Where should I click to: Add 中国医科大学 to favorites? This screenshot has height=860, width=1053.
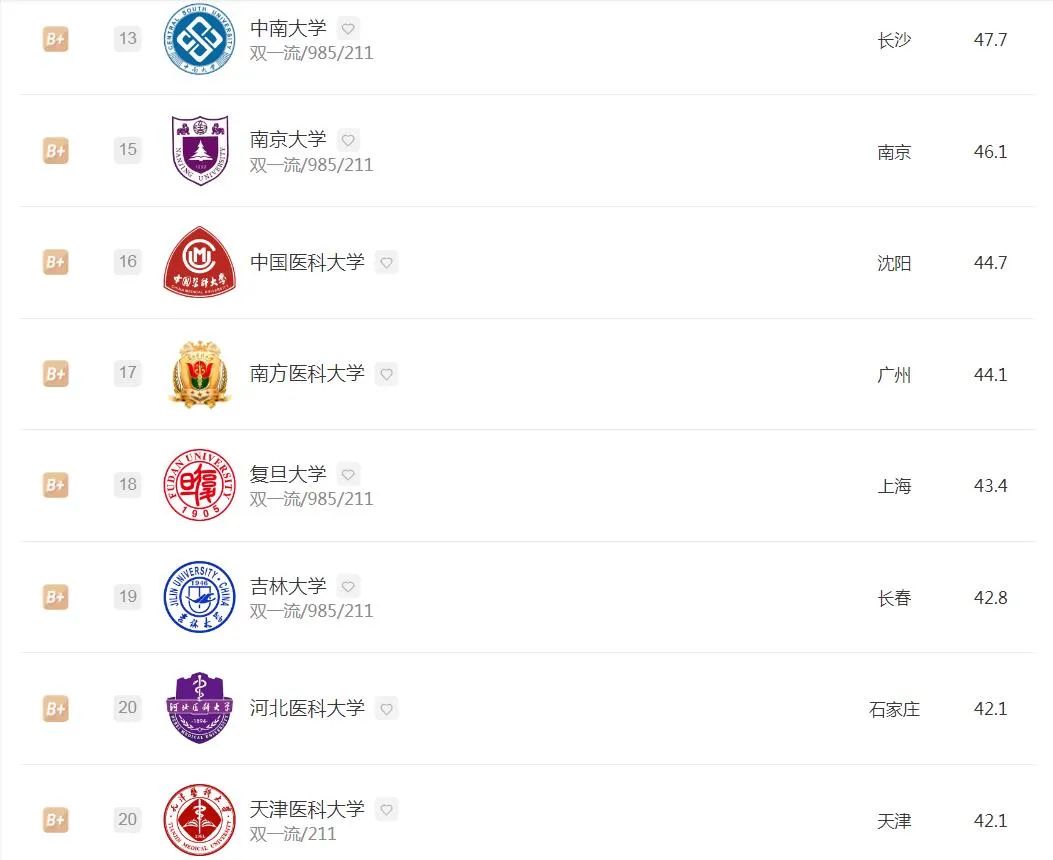click(x=387, y=263)
